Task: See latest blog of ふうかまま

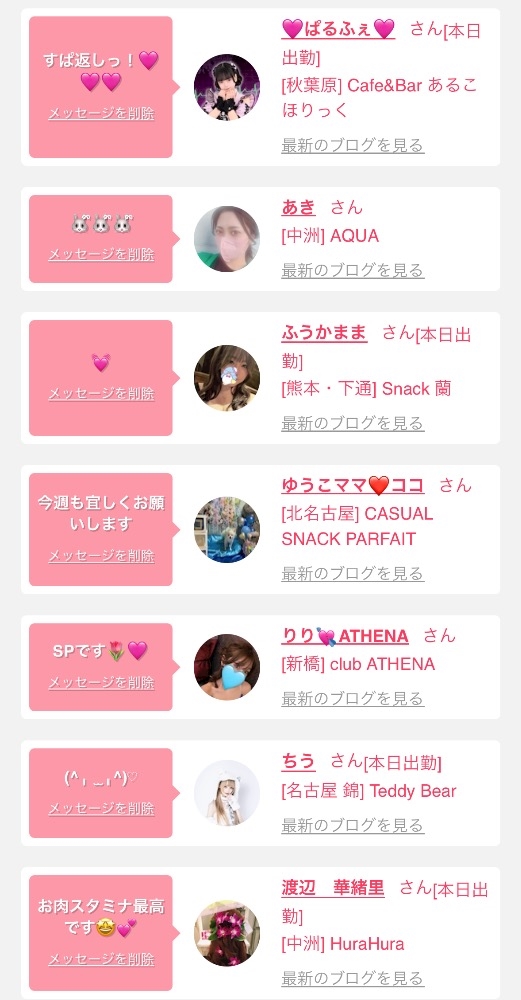Action: 353,423
